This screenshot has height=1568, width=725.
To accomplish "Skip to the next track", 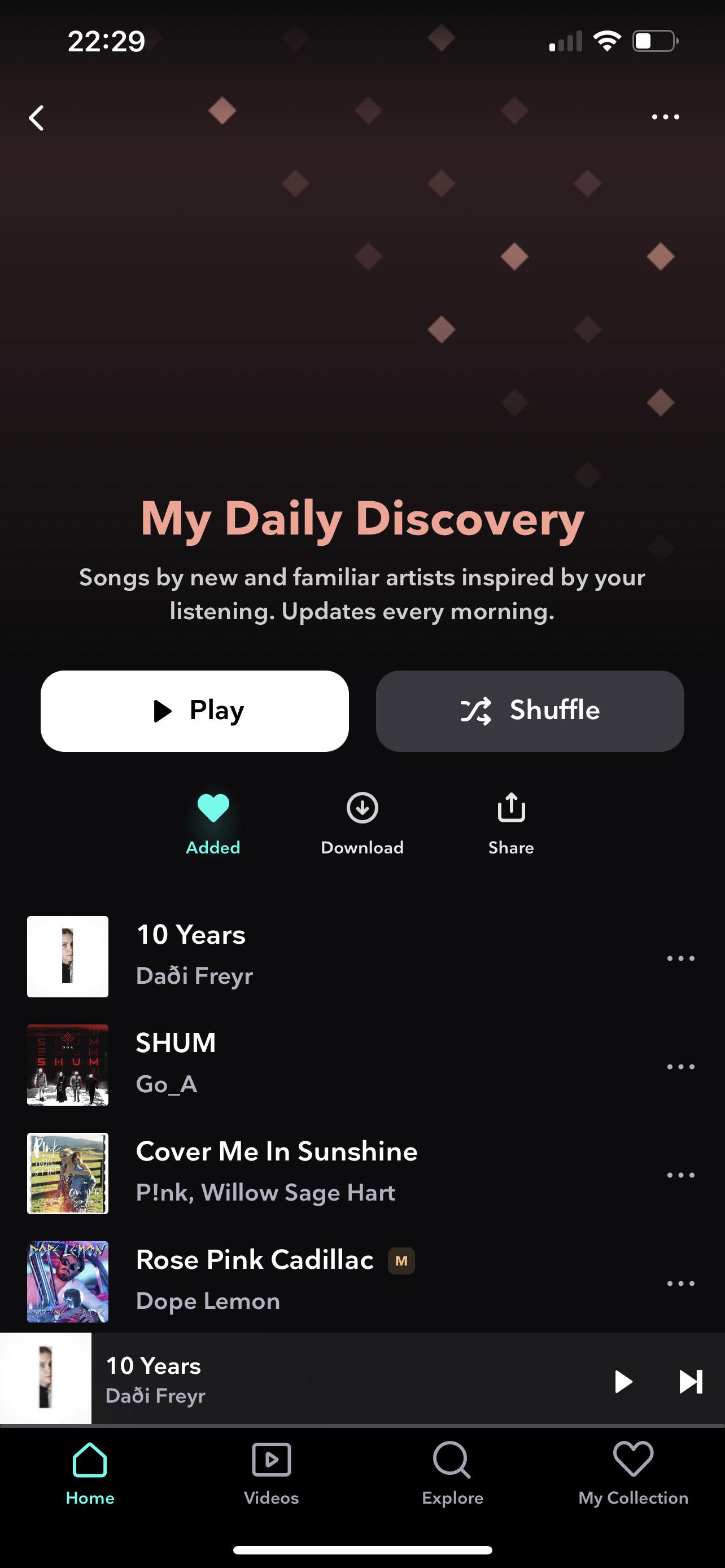I will [689, 1382].
